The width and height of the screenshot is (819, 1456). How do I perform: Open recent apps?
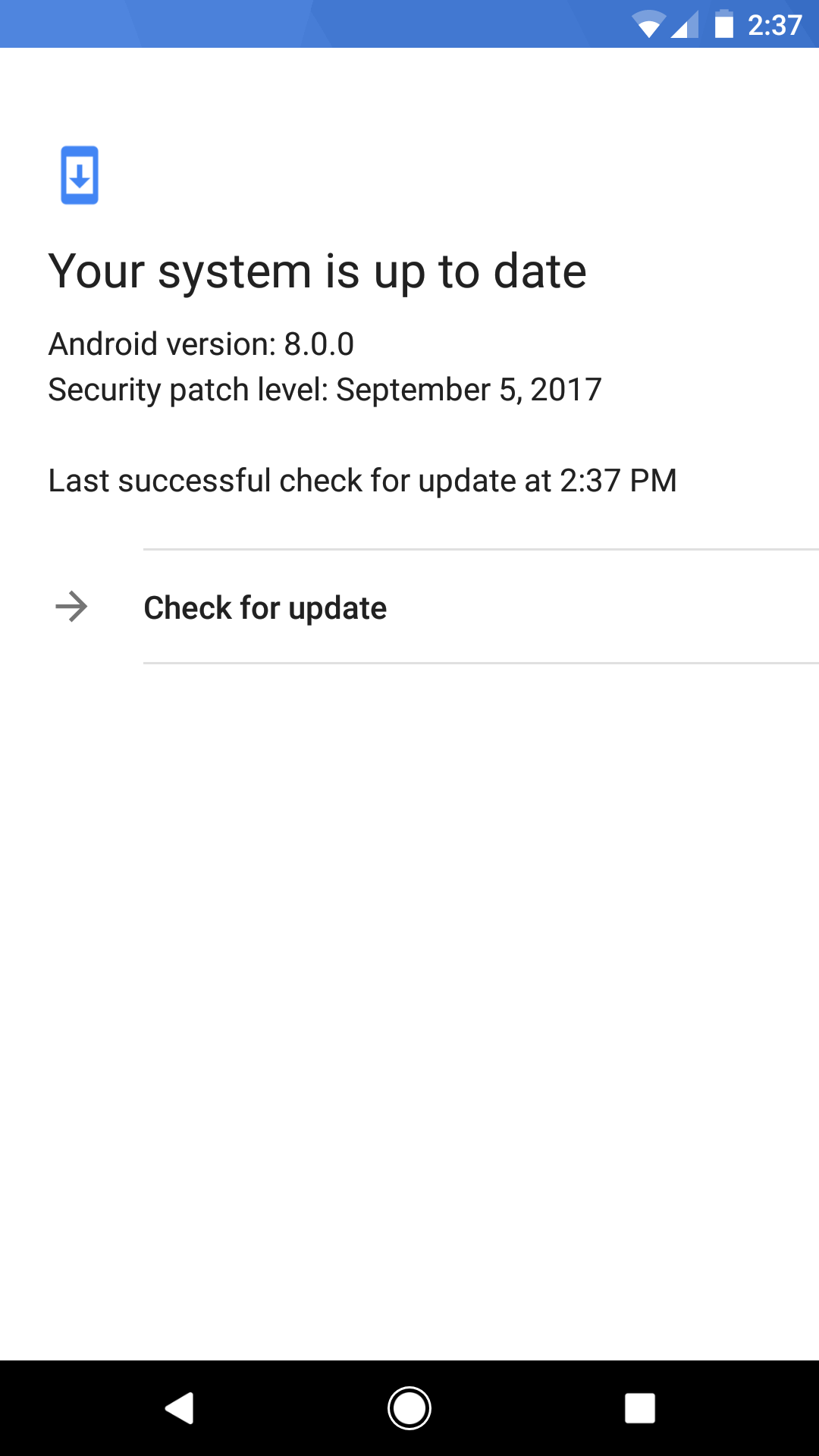tap(639, 1408)
